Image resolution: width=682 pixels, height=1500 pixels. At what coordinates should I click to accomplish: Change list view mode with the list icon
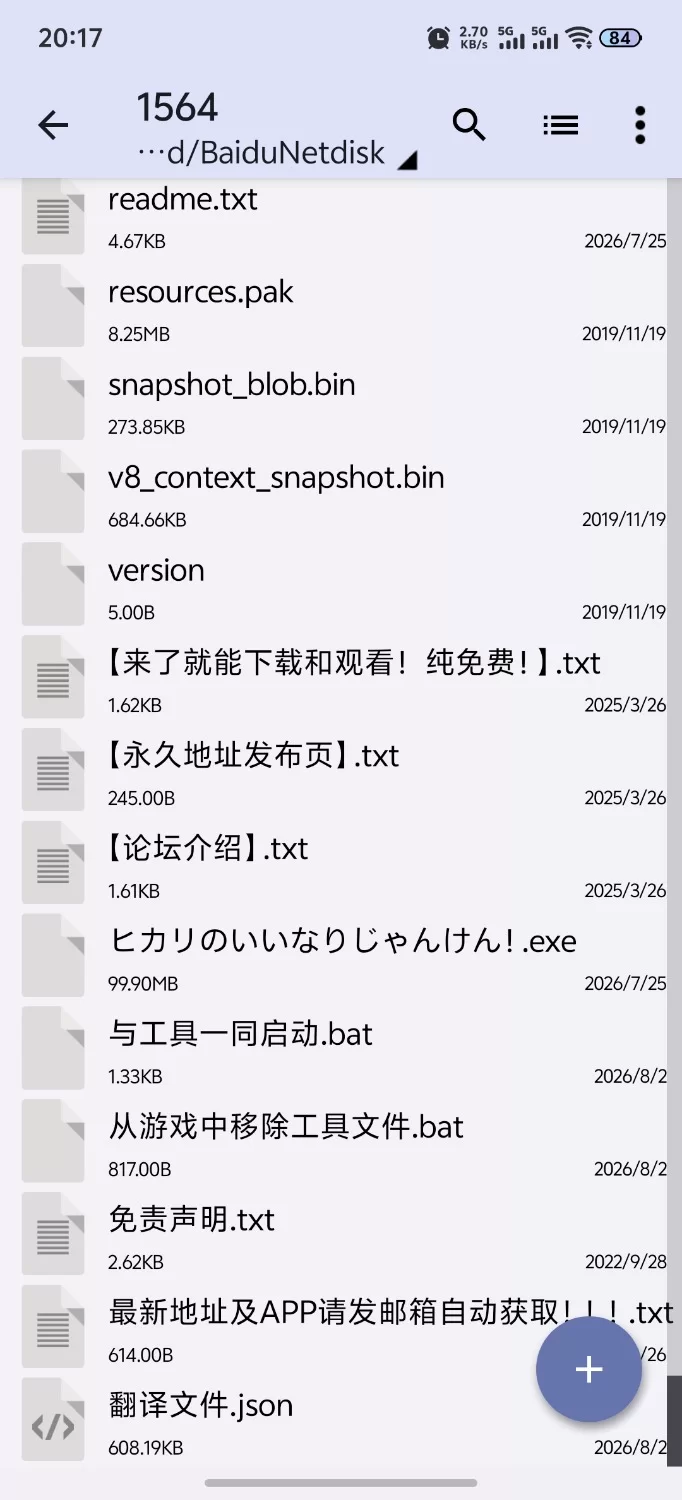(x=560, y=125)
